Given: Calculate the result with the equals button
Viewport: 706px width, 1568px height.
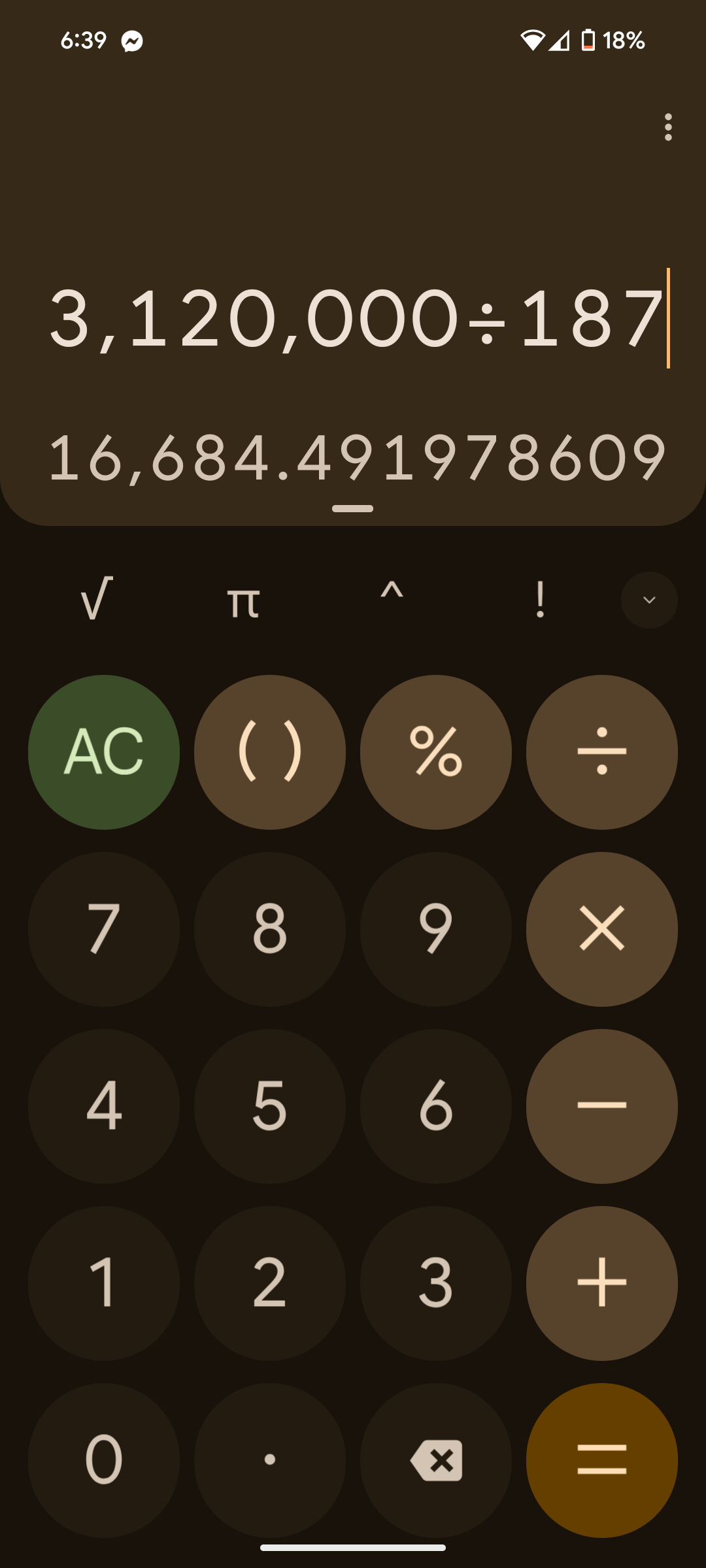Looking at the screenshot, I should [x=602, y=1460].
